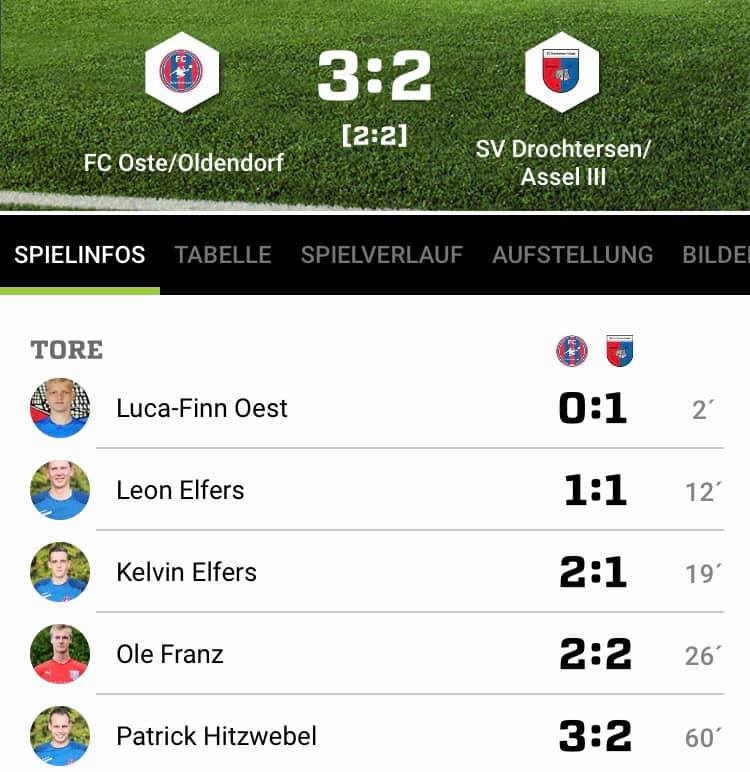
Task: Open Patrick Hitzwebel goal entry
Action: point(377,736)
